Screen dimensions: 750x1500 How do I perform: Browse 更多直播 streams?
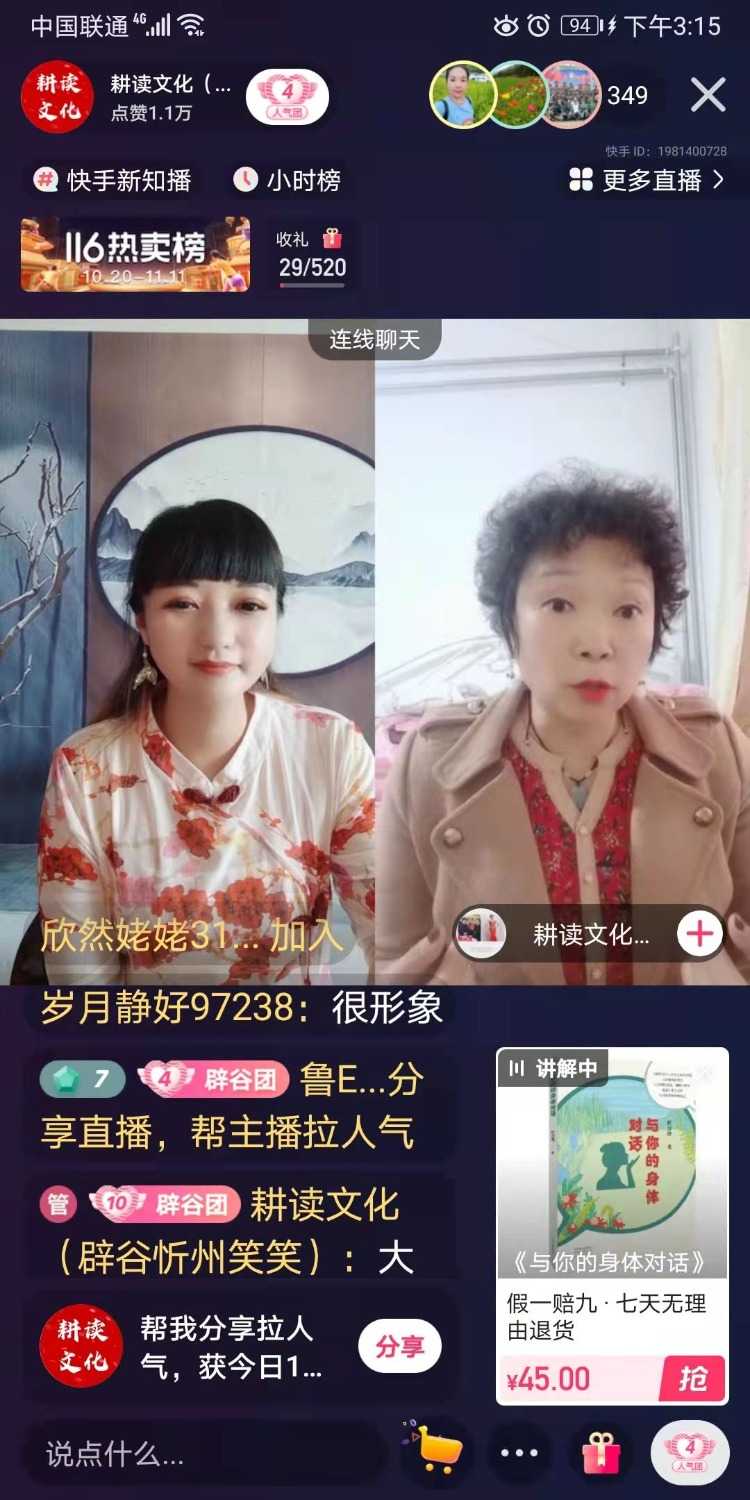(x=647, y=180)
